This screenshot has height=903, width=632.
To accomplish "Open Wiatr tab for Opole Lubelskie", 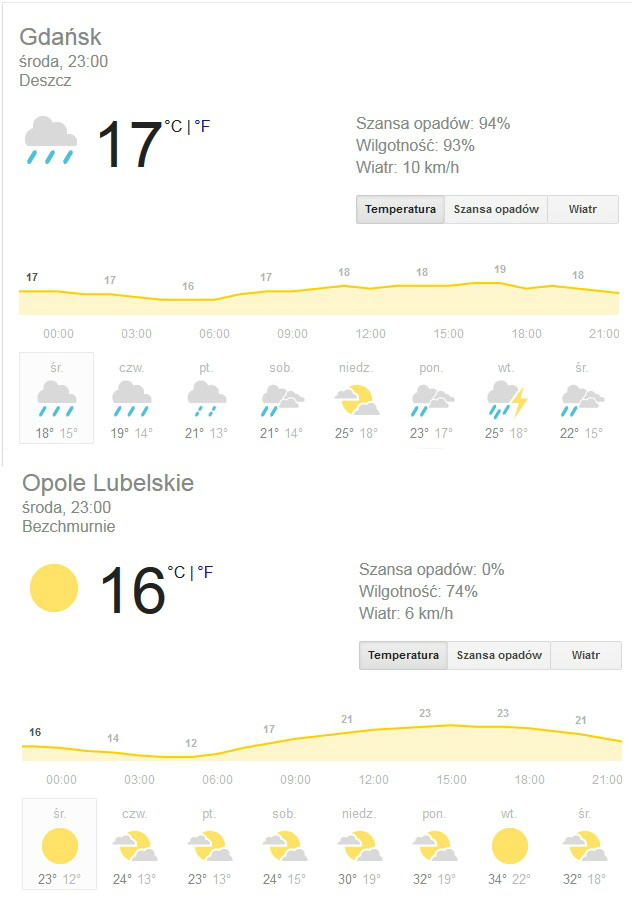I will (586, 656).
